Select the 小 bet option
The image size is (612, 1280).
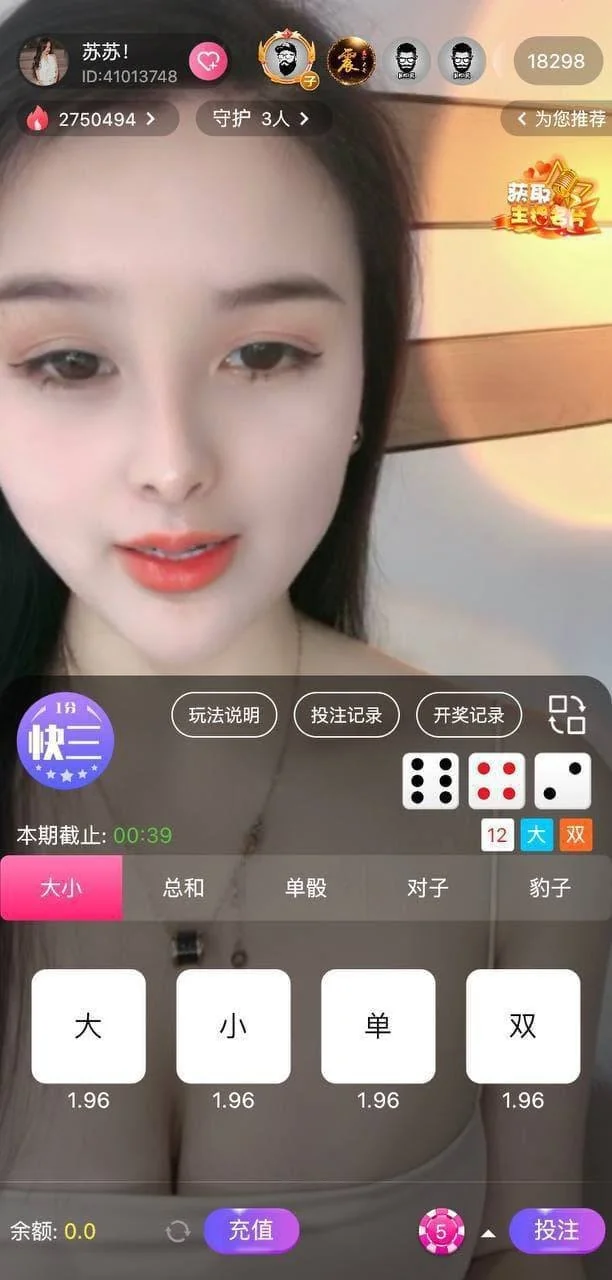click(x=233, y=1026)
